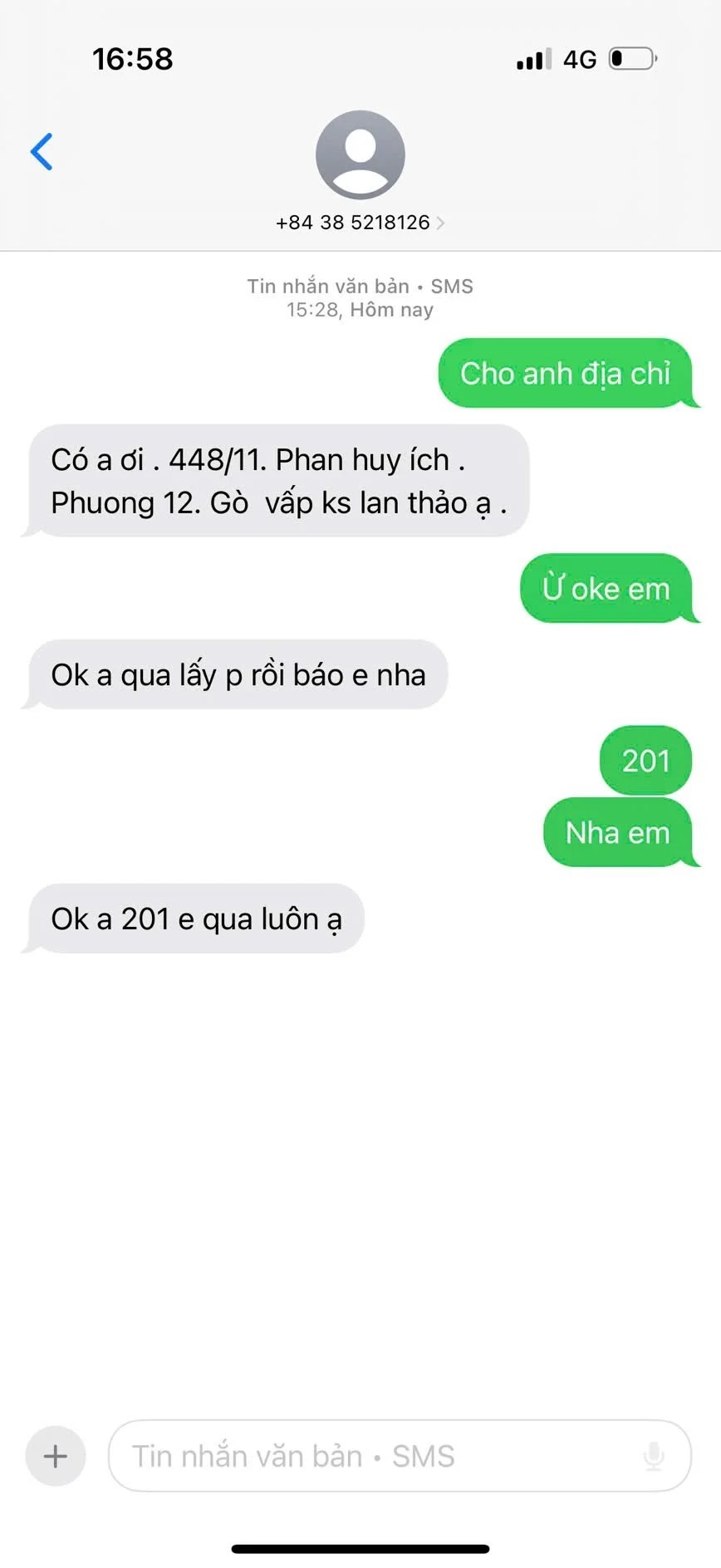Viewport: 721px width, 1568px height.
Task: Open the plus attachments menu
Action: point(56,1456)
